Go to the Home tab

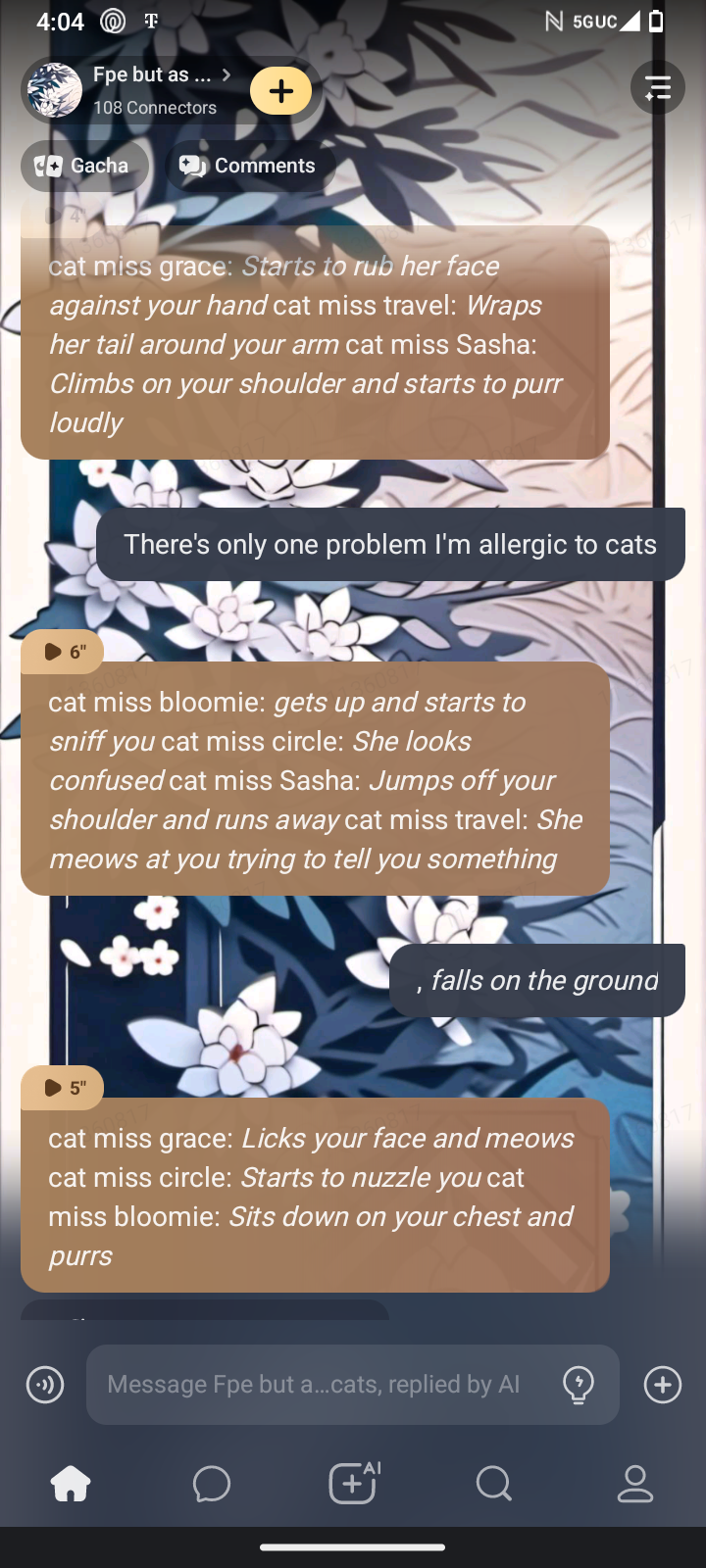coord(71,1484)
